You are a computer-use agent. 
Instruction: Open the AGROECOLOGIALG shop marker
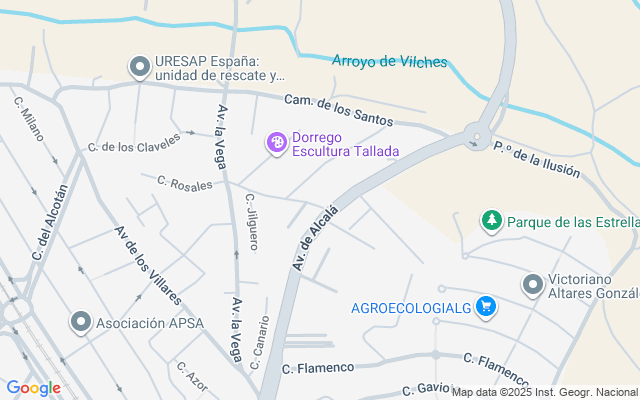click(x=487, y=306)
